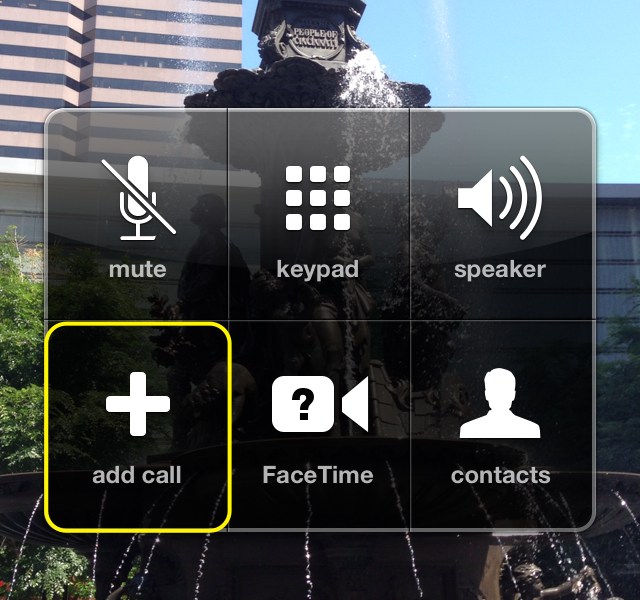Open the keypad during call
640x600 pixels.
pyautogui.click(x=318, y=215)
